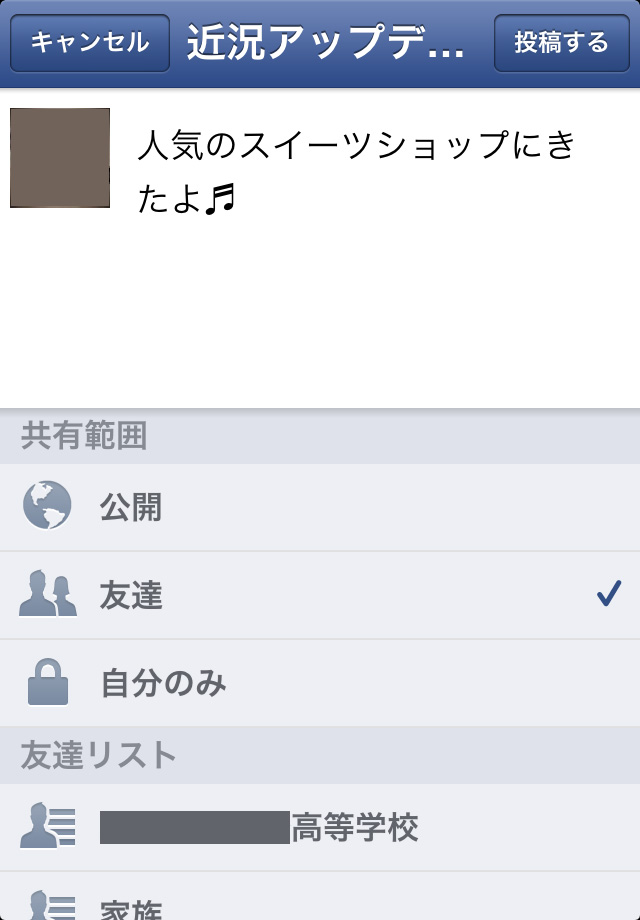Viewport: 640px width, 920px height.
Task: Tap the キャンセル button
Action: click(x=89, y=43)
